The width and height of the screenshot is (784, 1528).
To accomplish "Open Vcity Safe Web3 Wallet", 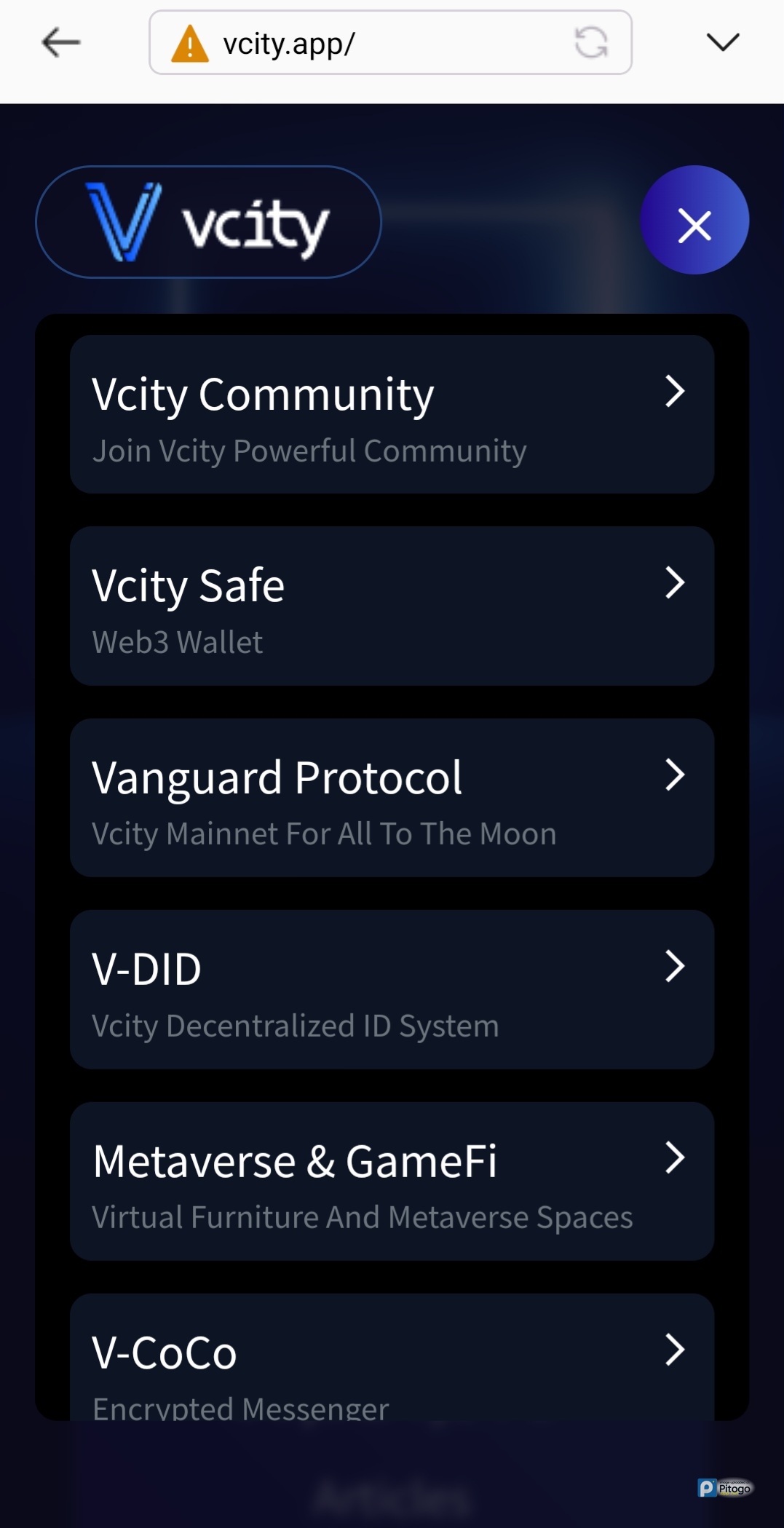I will 392,606.
